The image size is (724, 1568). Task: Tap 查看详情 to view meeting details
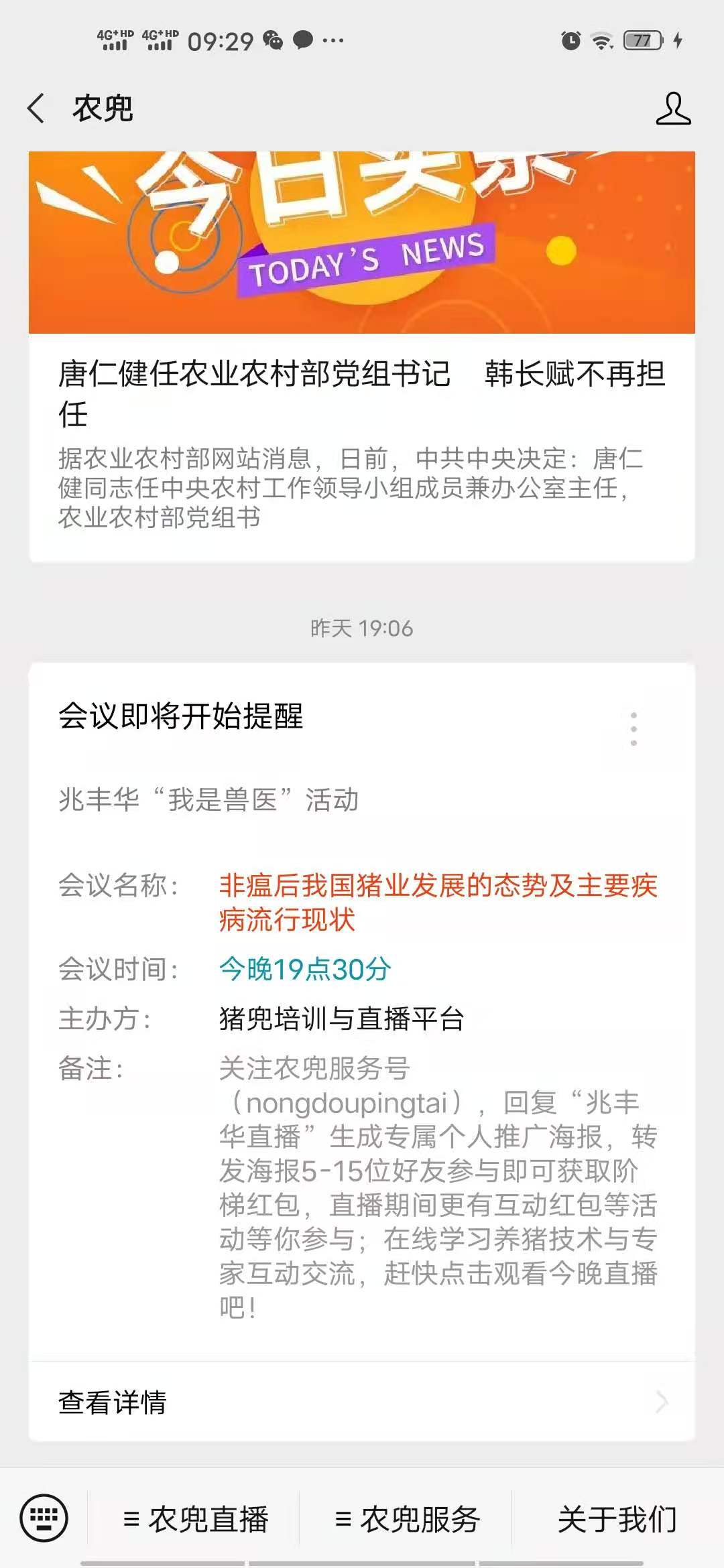click(x=362, y=1402)
